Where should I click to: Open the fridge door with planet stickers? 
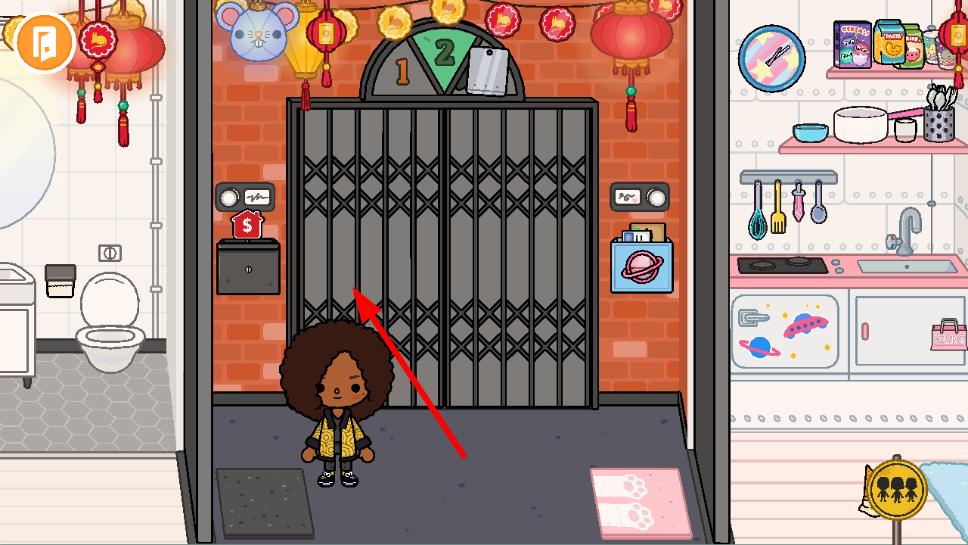788,332
